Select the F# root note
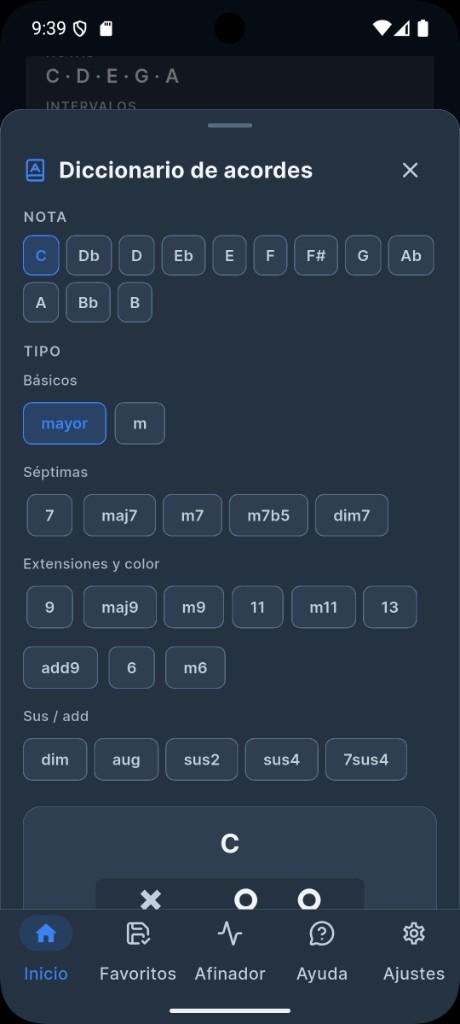This screenshot has width=460, height=1024. click(316, 255)
